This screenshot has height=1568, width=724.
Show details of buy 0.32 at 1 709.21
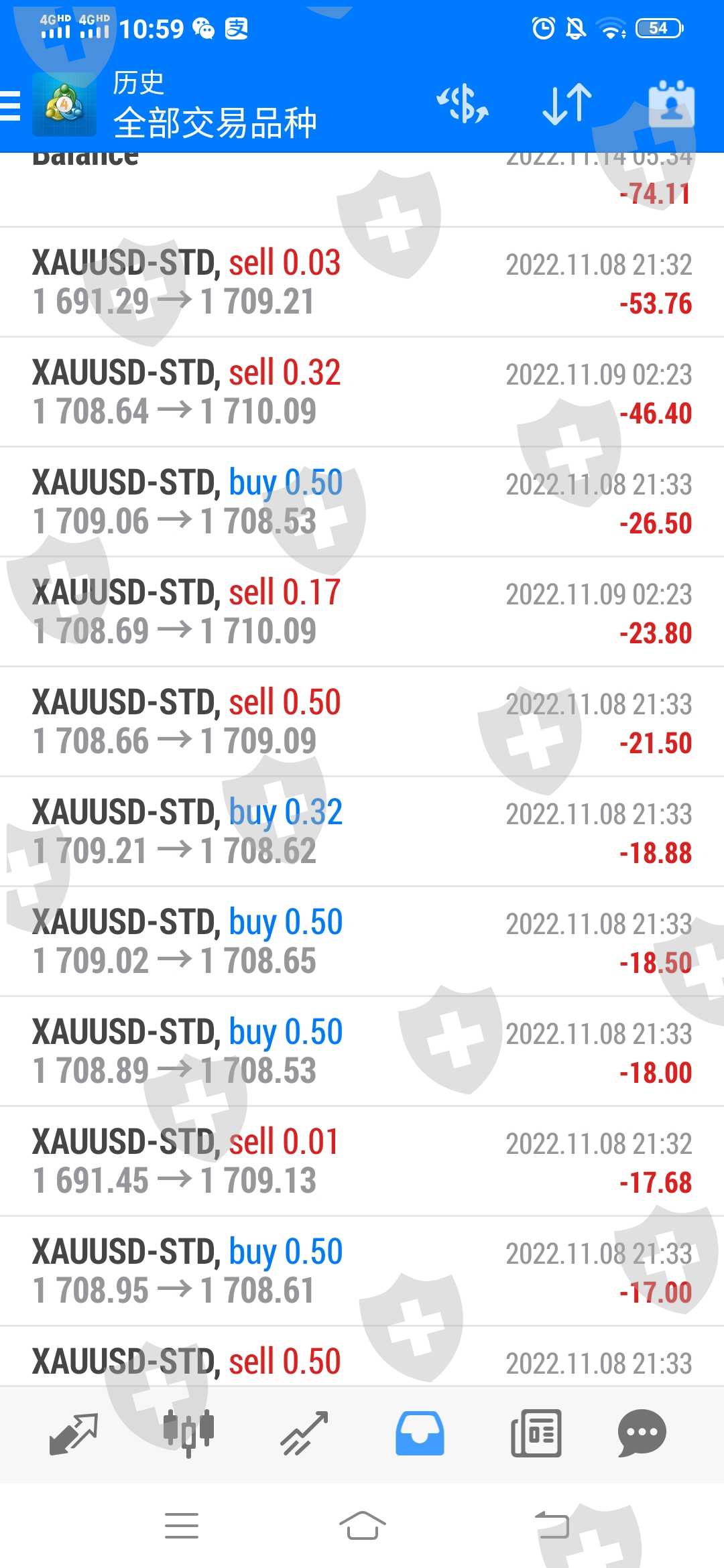(x=362, y=832)
